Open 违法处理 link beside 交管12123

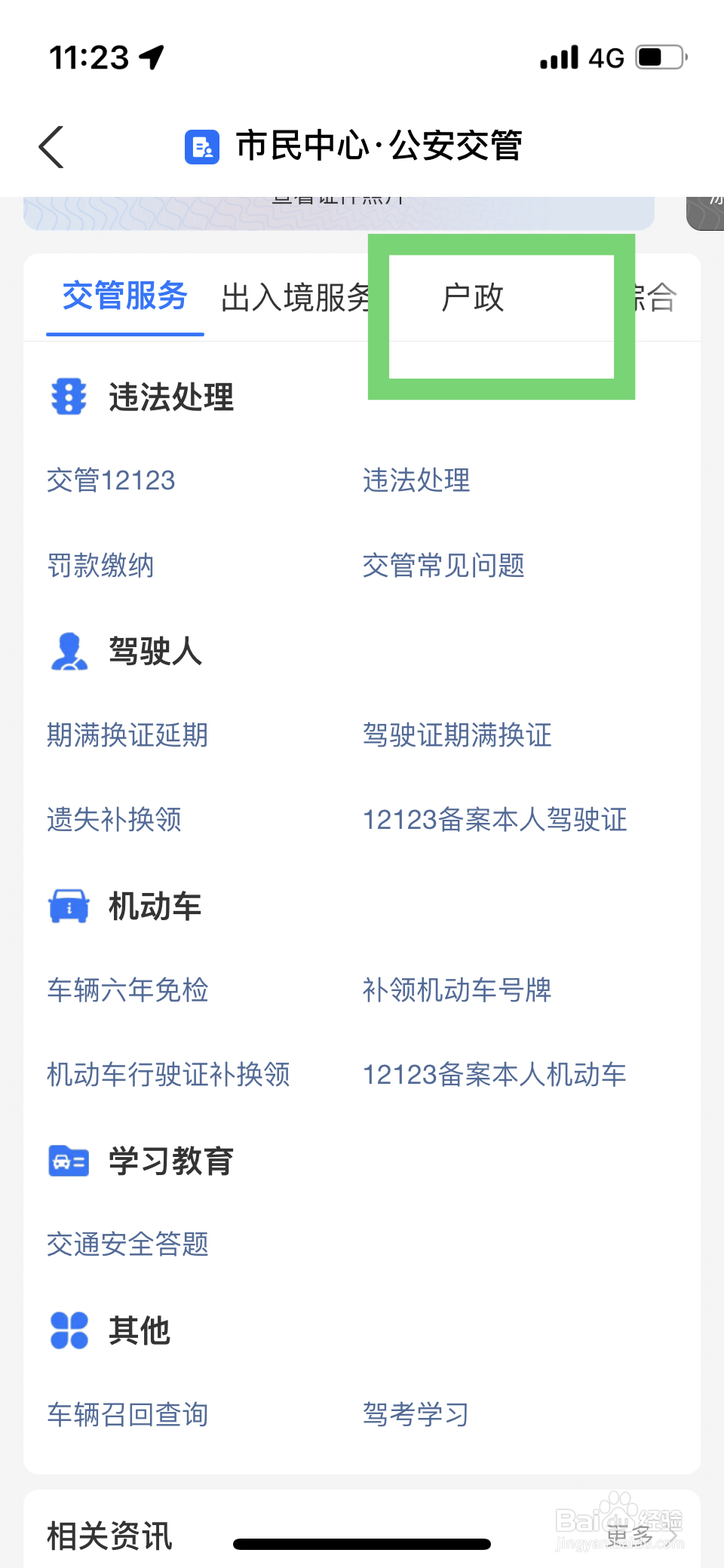(x=416, y=480)
